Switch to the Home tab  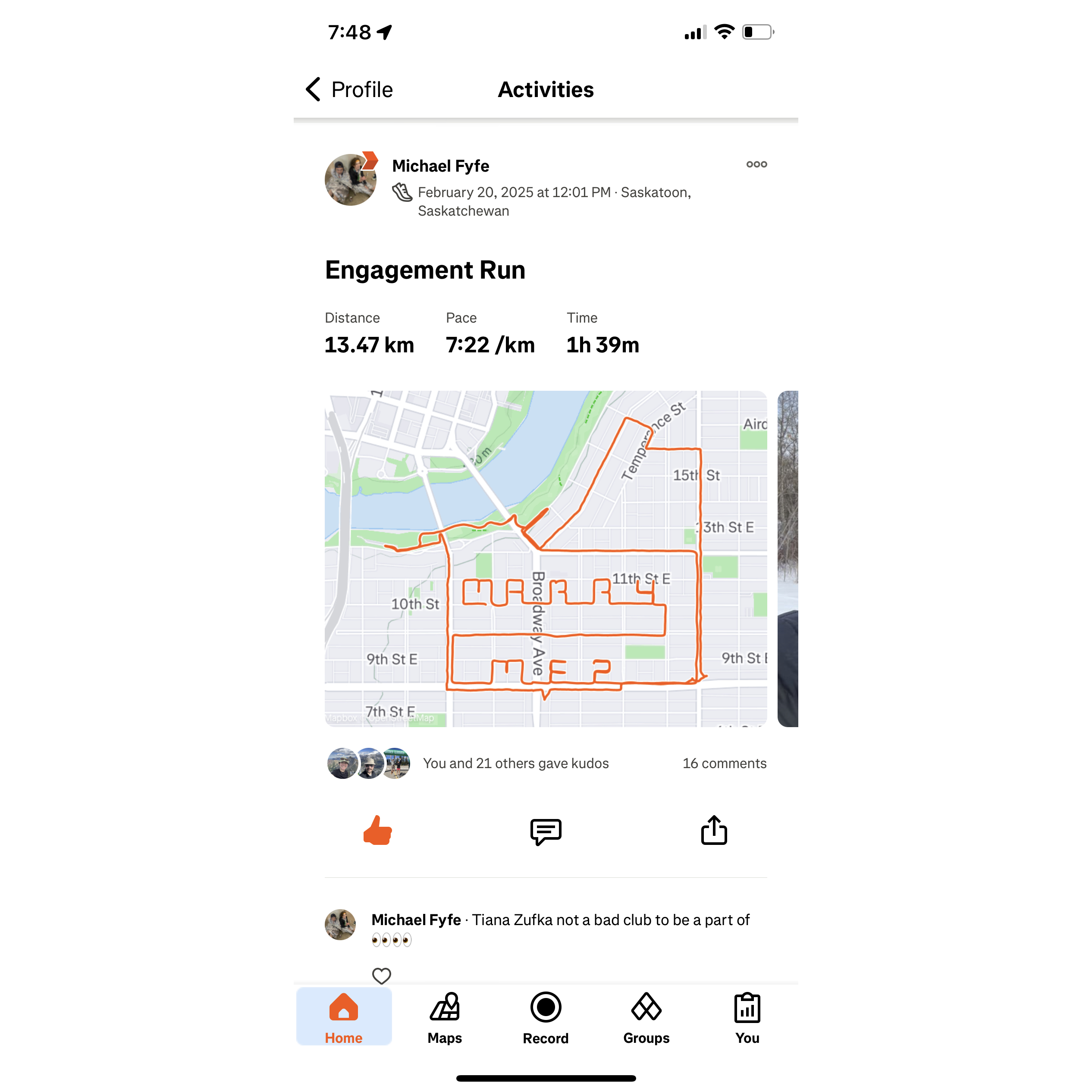(344, 1018)
